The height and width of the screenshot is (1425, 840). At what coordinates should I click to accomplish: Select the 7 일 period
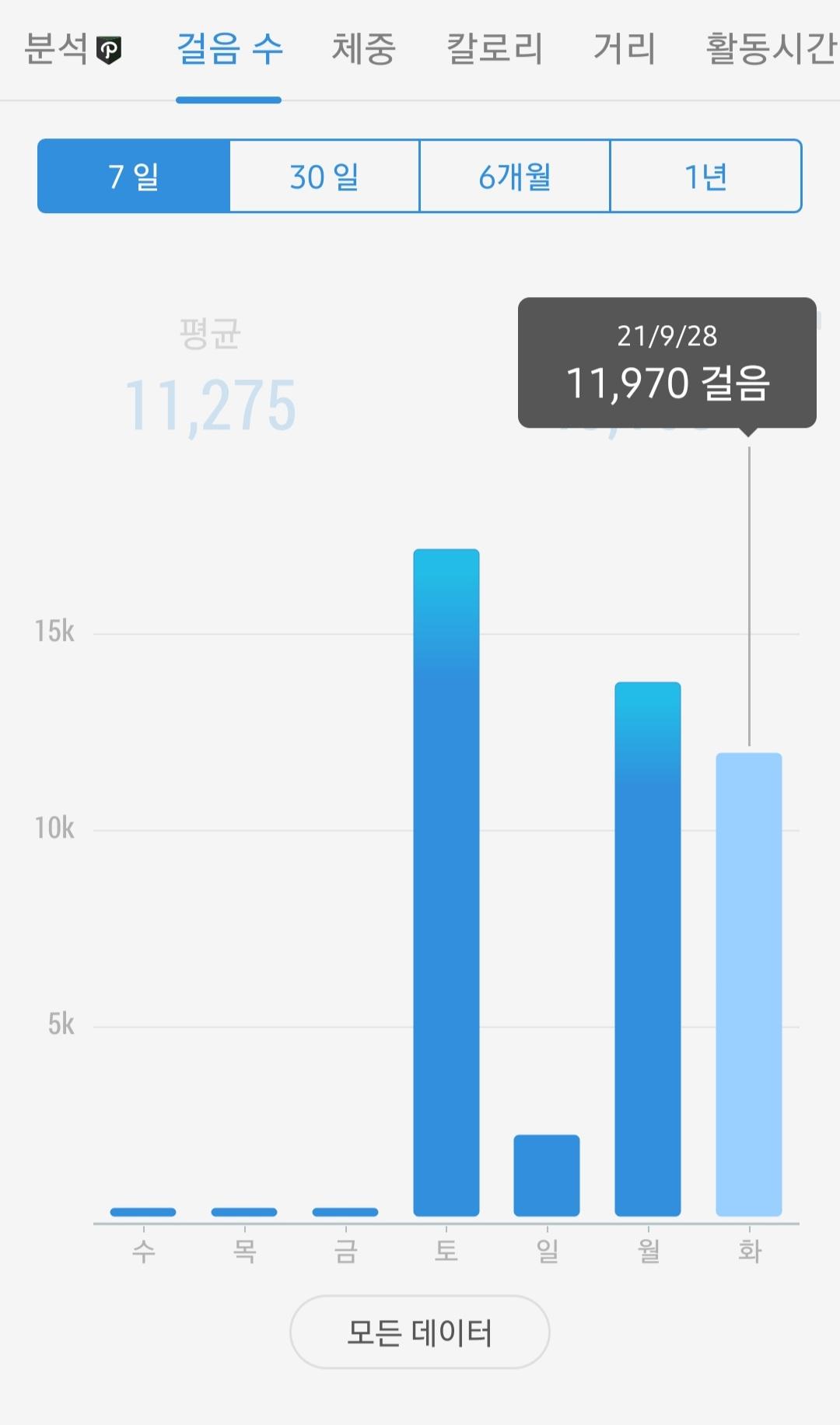click(x=134, y=177)
